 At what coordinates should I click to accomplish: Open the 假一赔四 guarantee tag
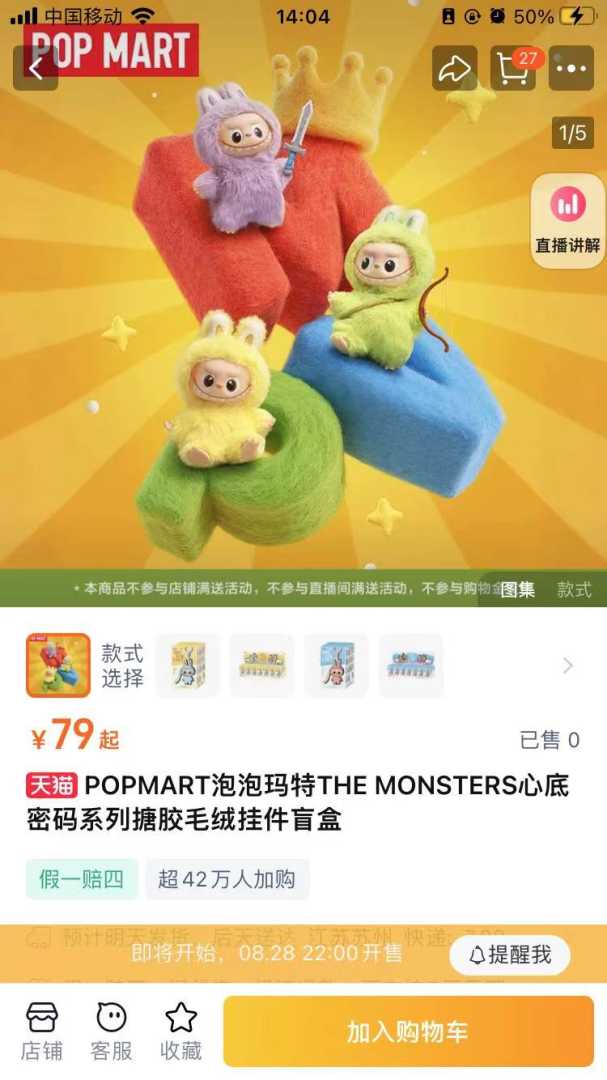[x=82, y=879]
